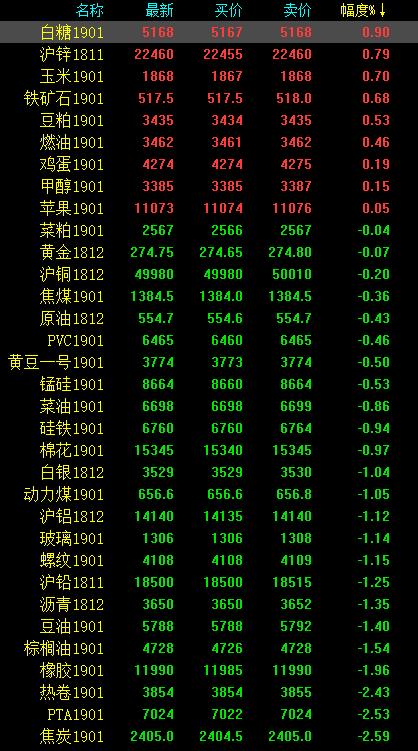Select the 鸡蛋1901 row
Screen dimensions: 418x751
[x=209, y=164]
